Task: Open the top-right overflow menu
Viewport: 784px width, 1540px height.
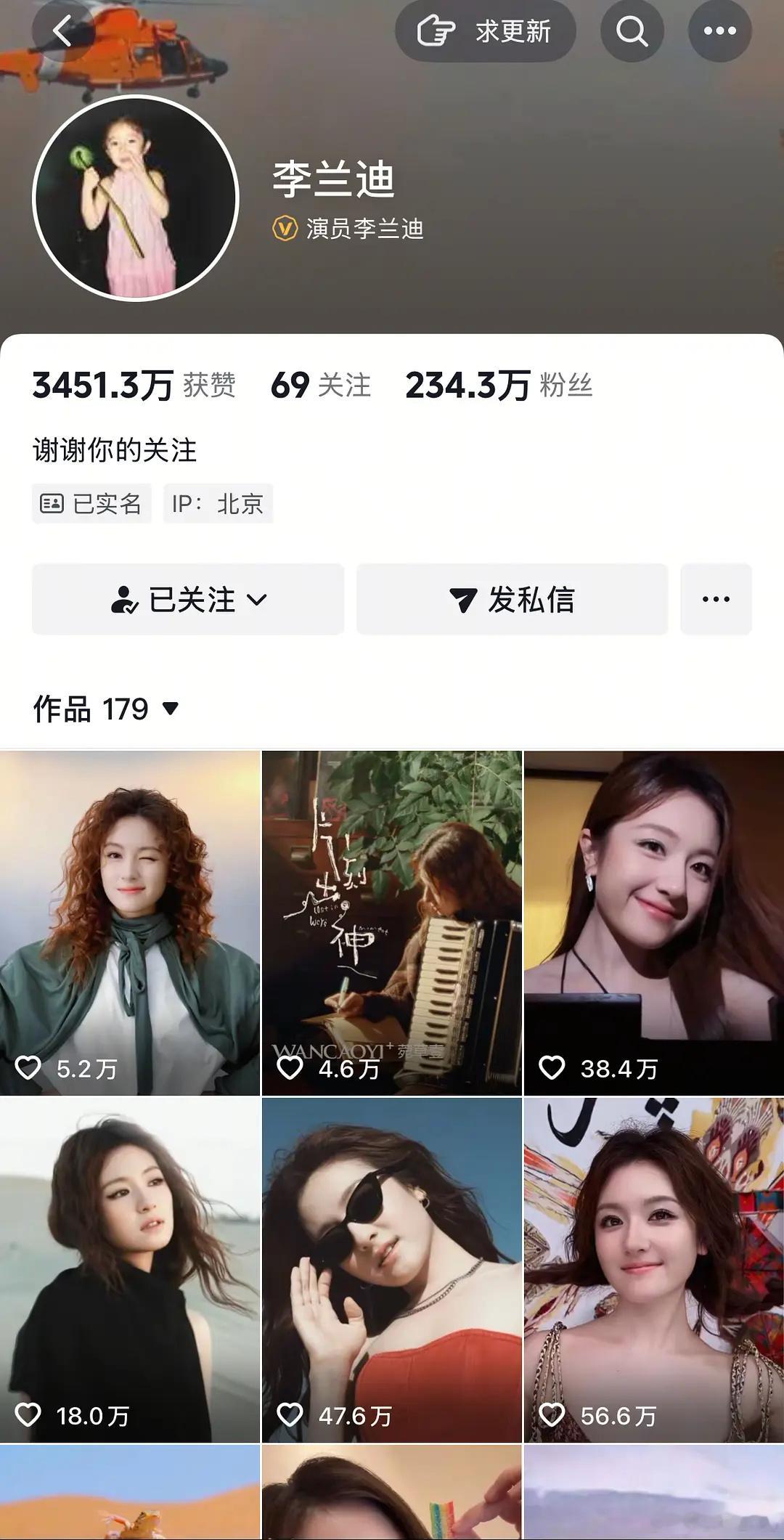Action: (719, 31)
